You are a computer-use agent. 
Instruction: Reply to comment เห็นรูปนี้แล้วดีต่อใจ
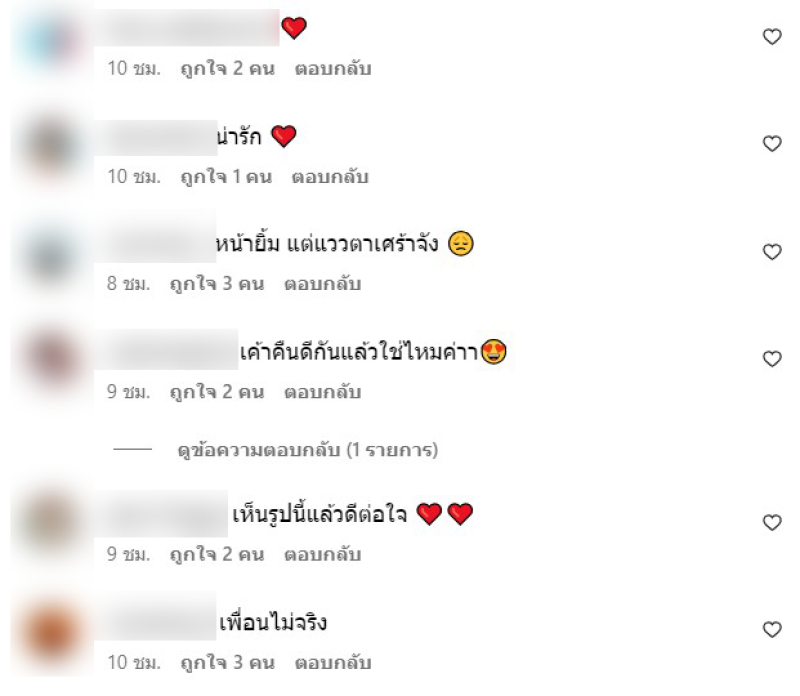coord(322,554)
